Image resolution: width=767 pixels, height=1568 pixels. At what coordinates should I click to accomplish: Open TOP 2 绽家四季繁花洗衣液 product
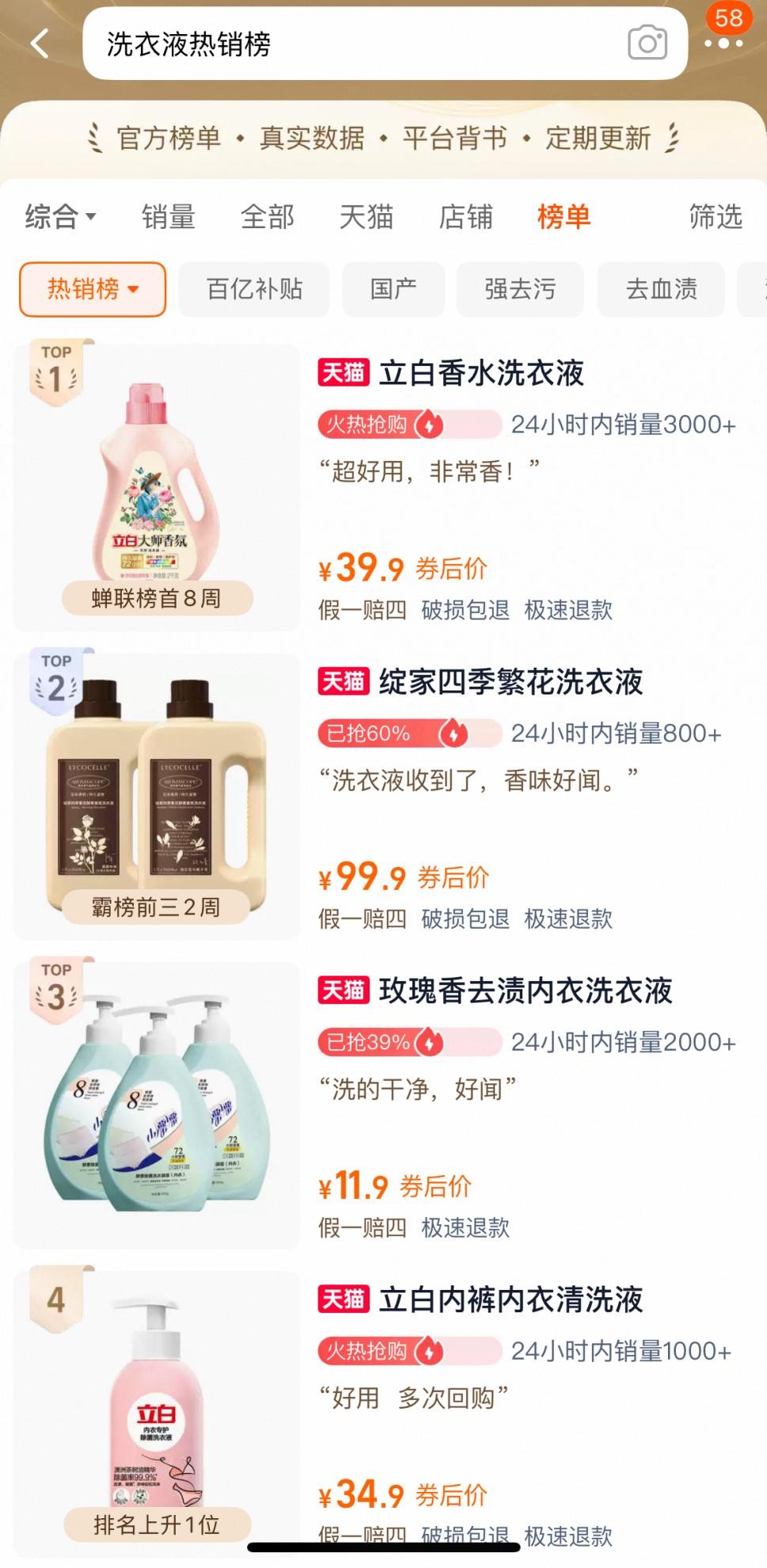510,682
